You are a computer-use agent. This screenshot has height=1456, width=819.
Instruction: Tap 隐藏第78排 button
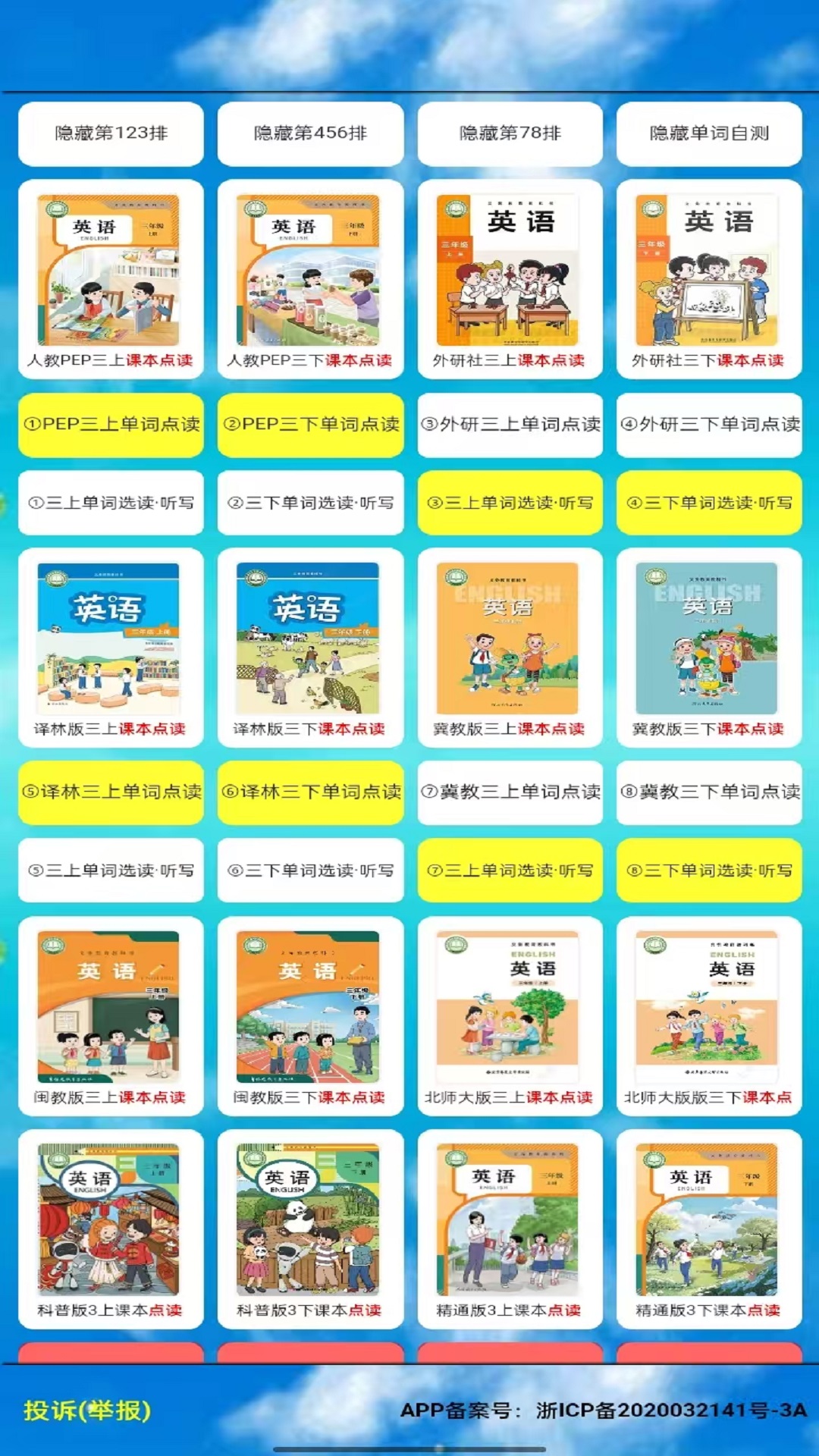click(x=510, y=133)
